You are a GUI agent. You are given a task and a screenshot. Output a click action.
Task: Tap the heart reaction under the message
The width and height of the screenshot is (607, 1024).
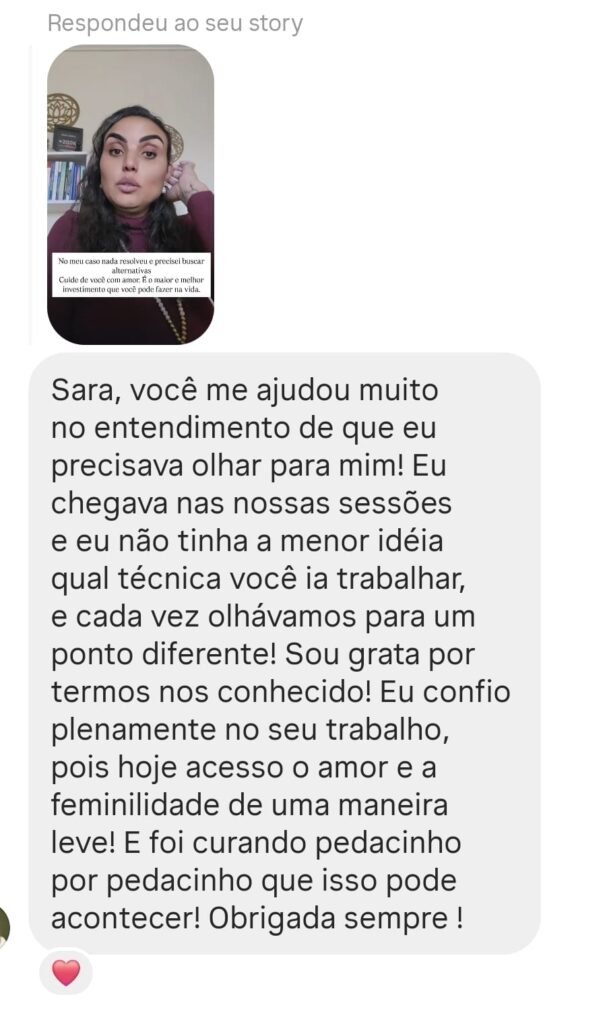tap(66, 972)
